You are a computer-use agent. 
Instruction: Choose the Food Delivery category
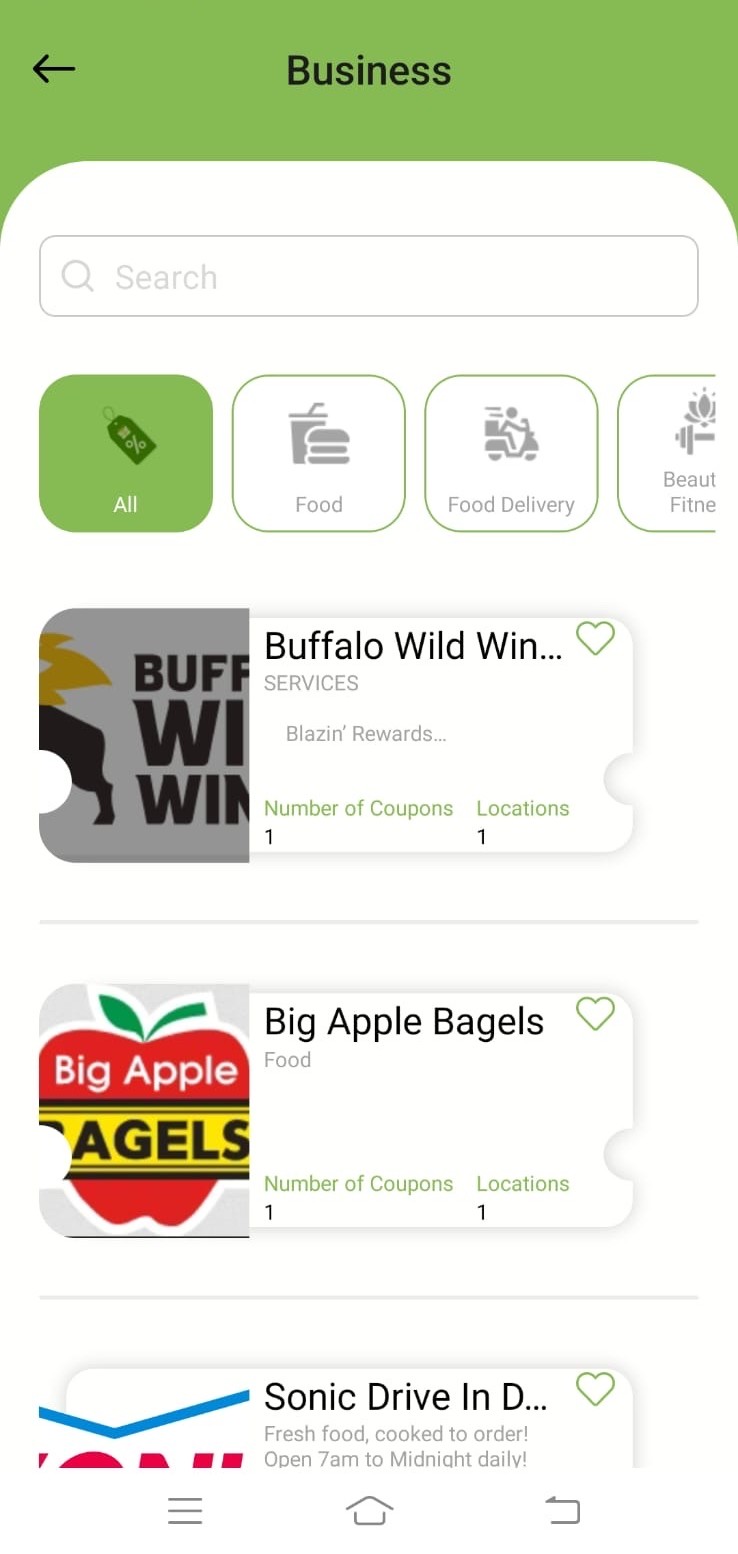click(511, 453)
